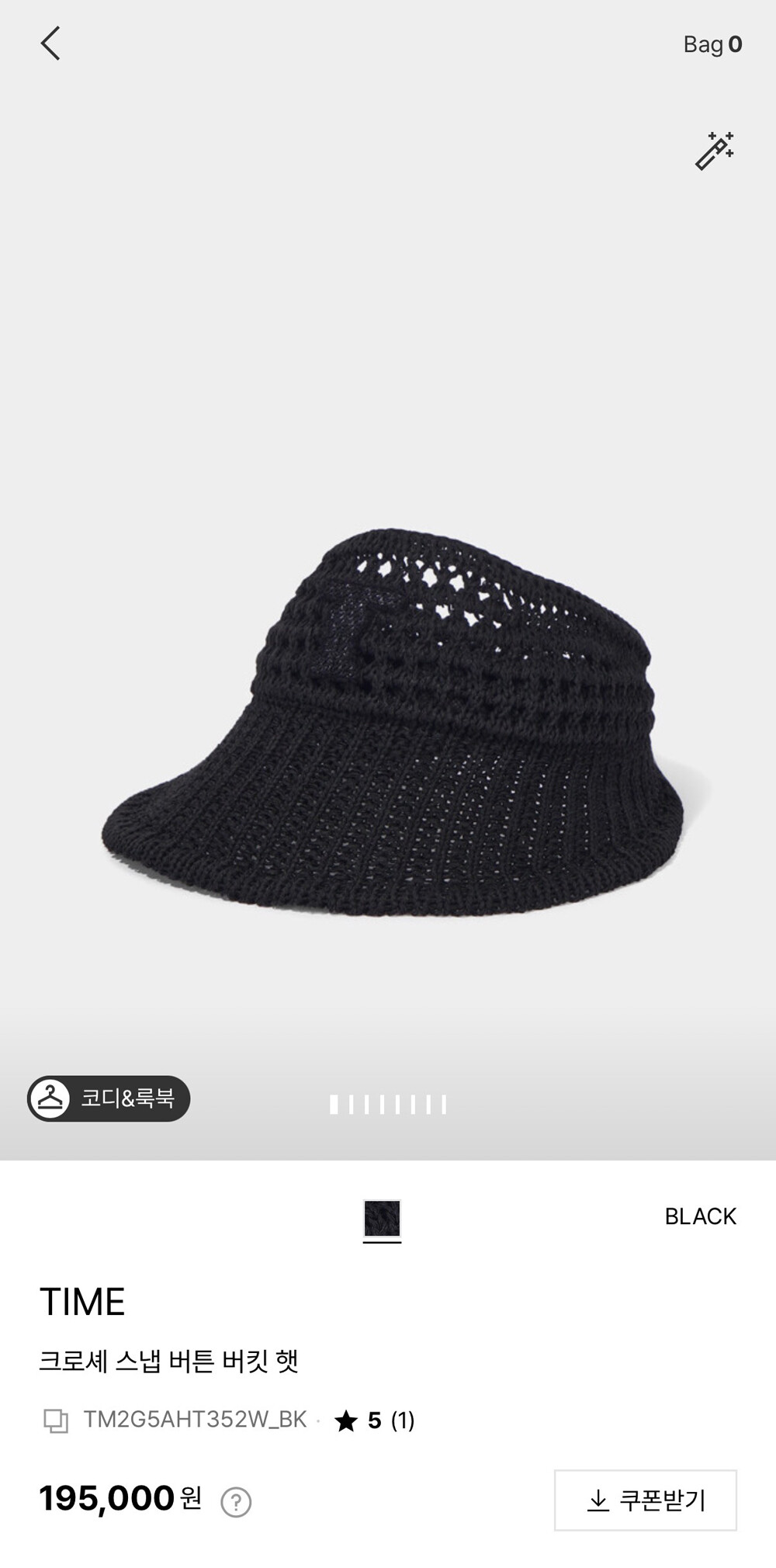This screenshot has width=776, height=1568.
Task: Download coupon with 쿠폰받기 button
Action: [646, 1500]
